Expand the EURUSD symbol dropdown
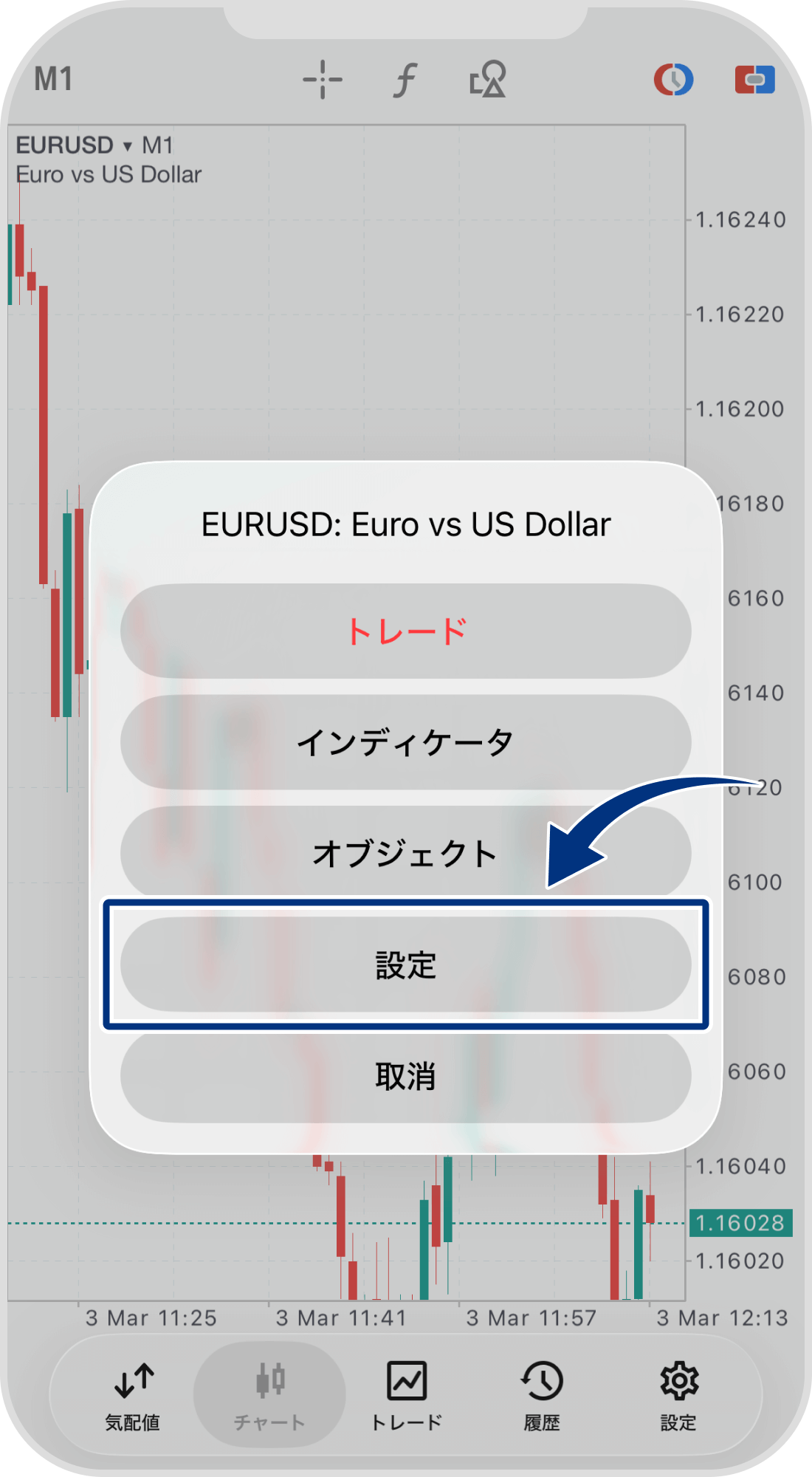This screenshot has height=1477, width=812. (x=127, y=145)
